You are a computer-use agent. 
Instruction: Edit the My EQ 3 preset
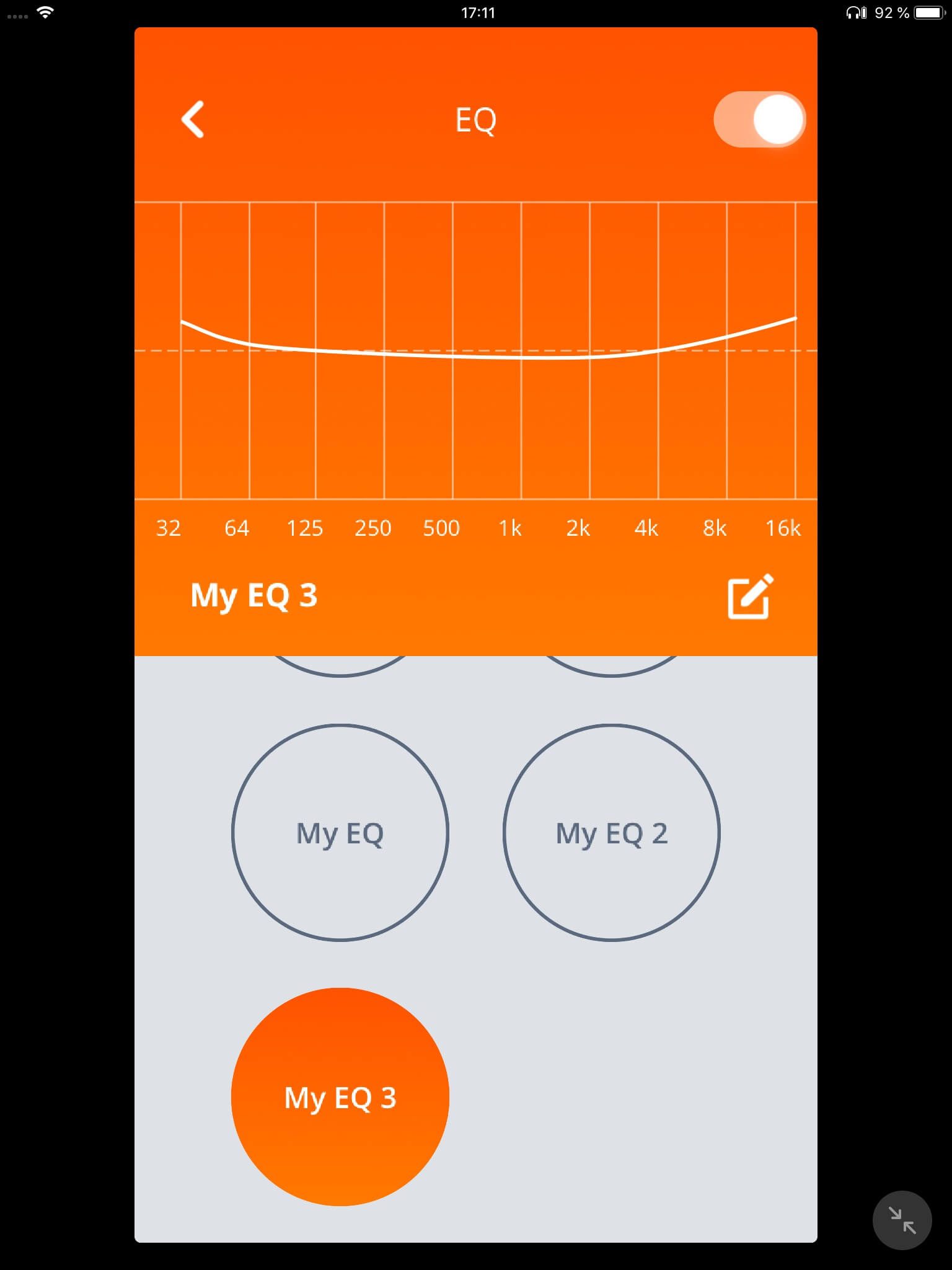coord(750,597)
